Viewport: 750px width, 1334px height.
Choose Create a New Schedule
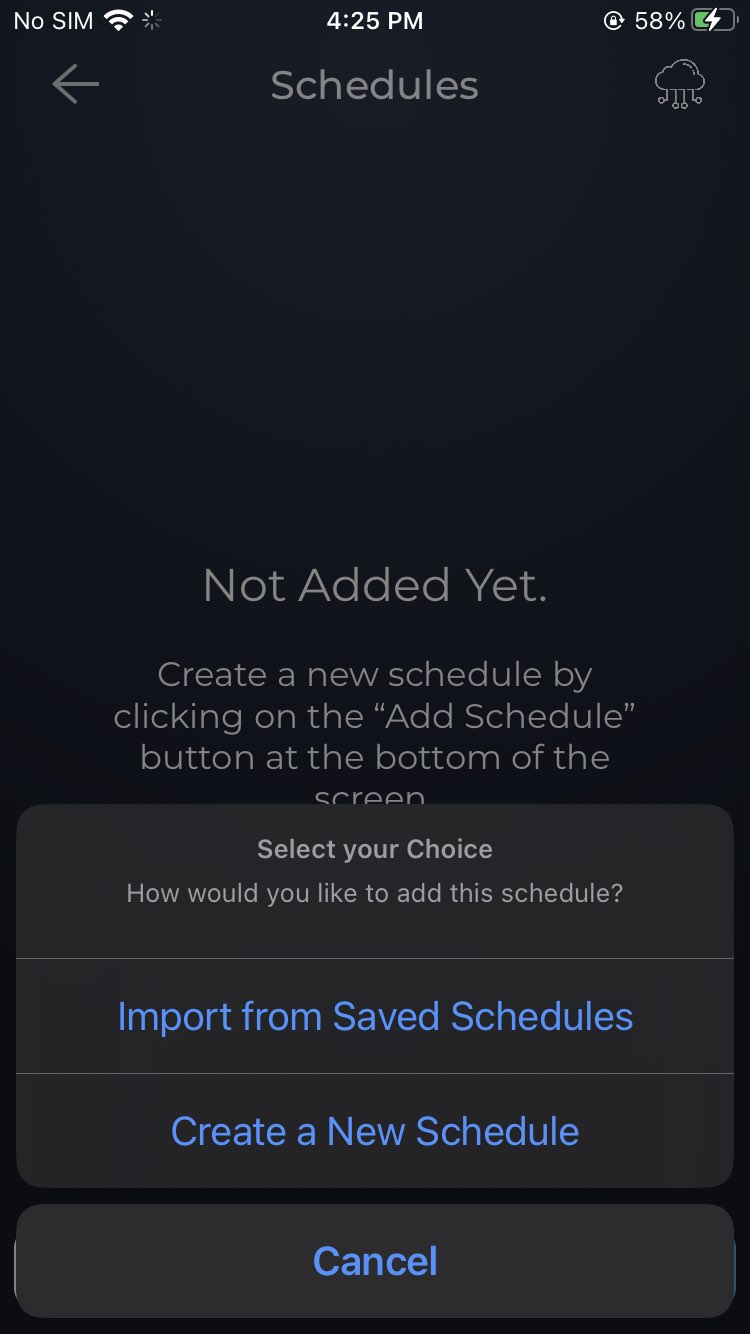(x=375, y=1131)
